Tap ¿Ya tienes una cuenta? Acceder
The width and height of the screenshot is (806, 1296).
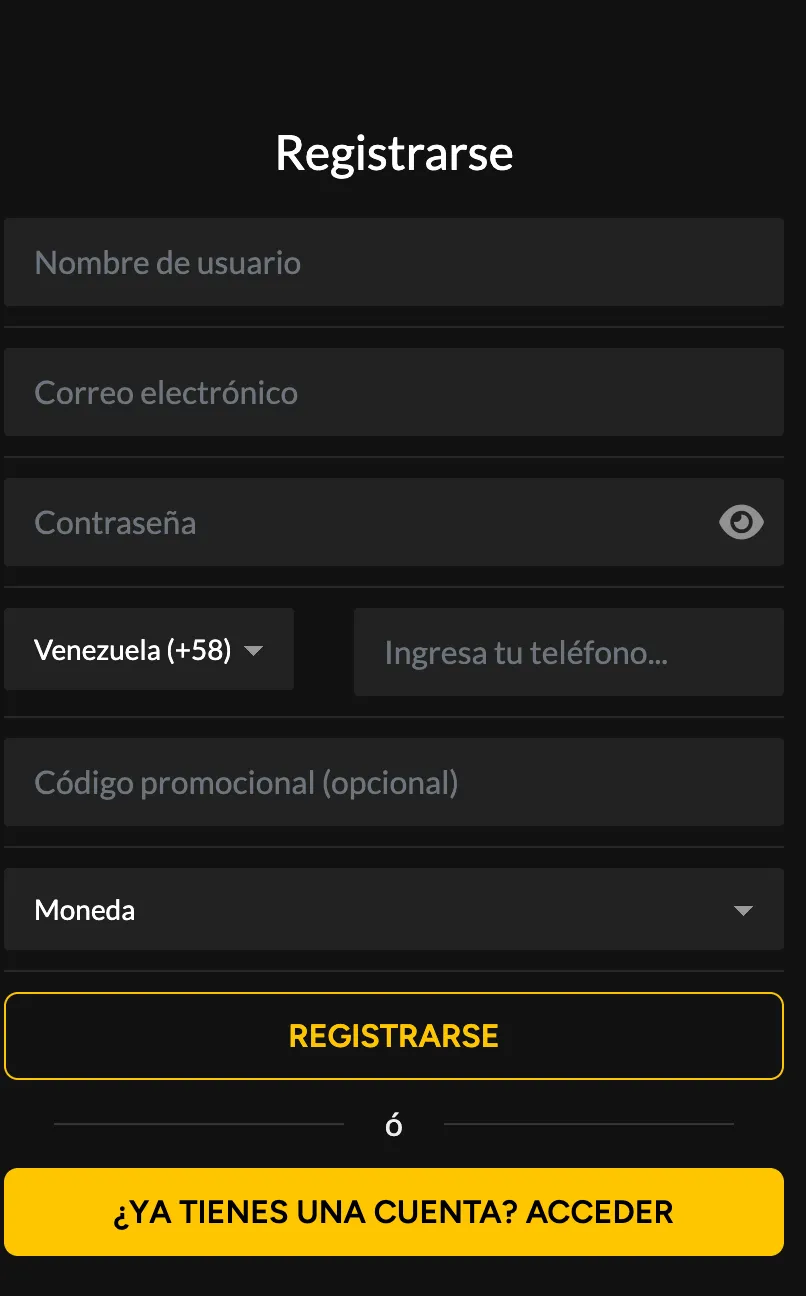pyautogui.click(x=394, y=1212)
